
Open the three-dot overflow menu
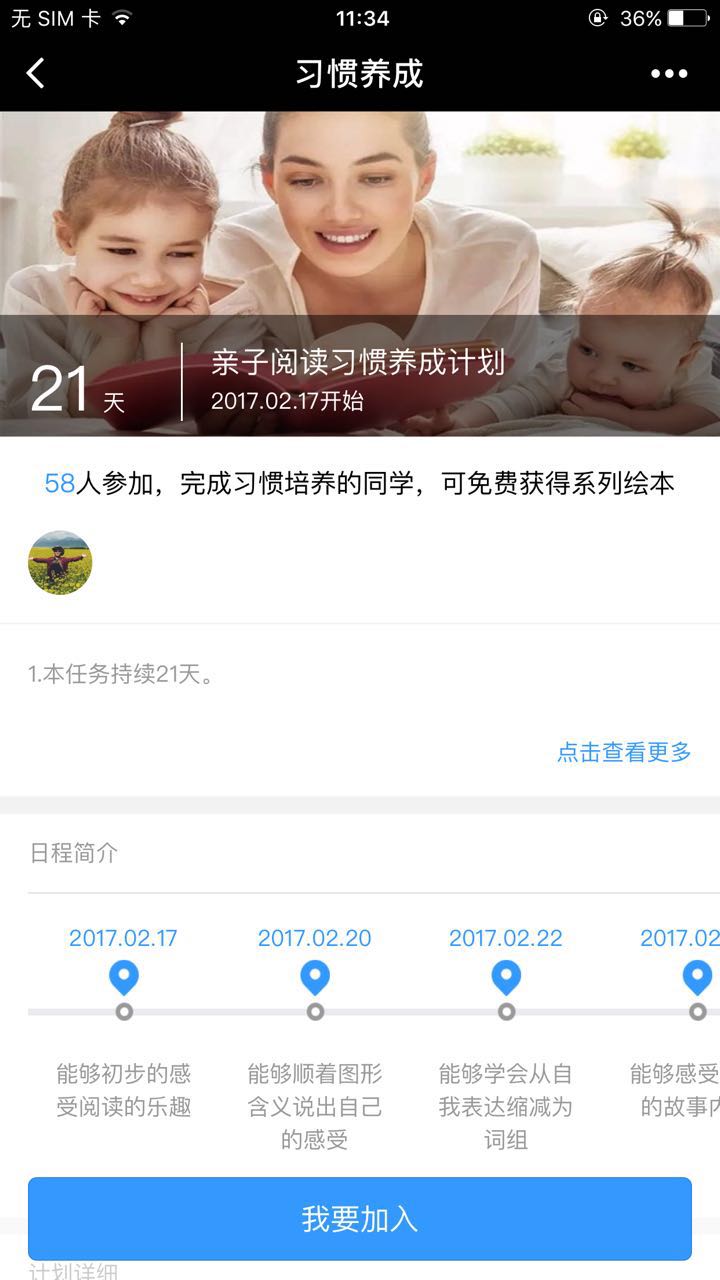point(669,73)
